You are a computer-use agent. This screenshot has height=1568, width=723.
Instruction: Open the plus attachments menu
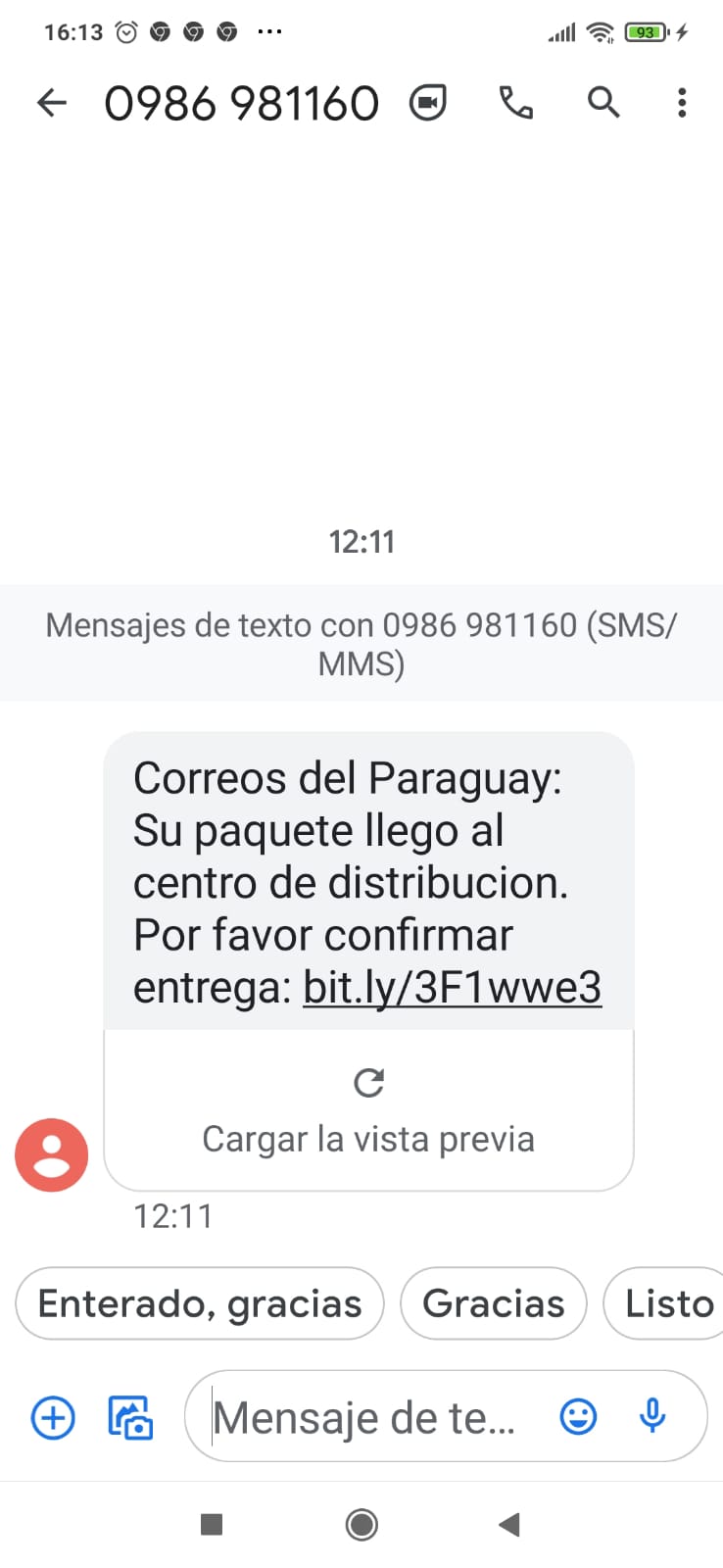53,1418
